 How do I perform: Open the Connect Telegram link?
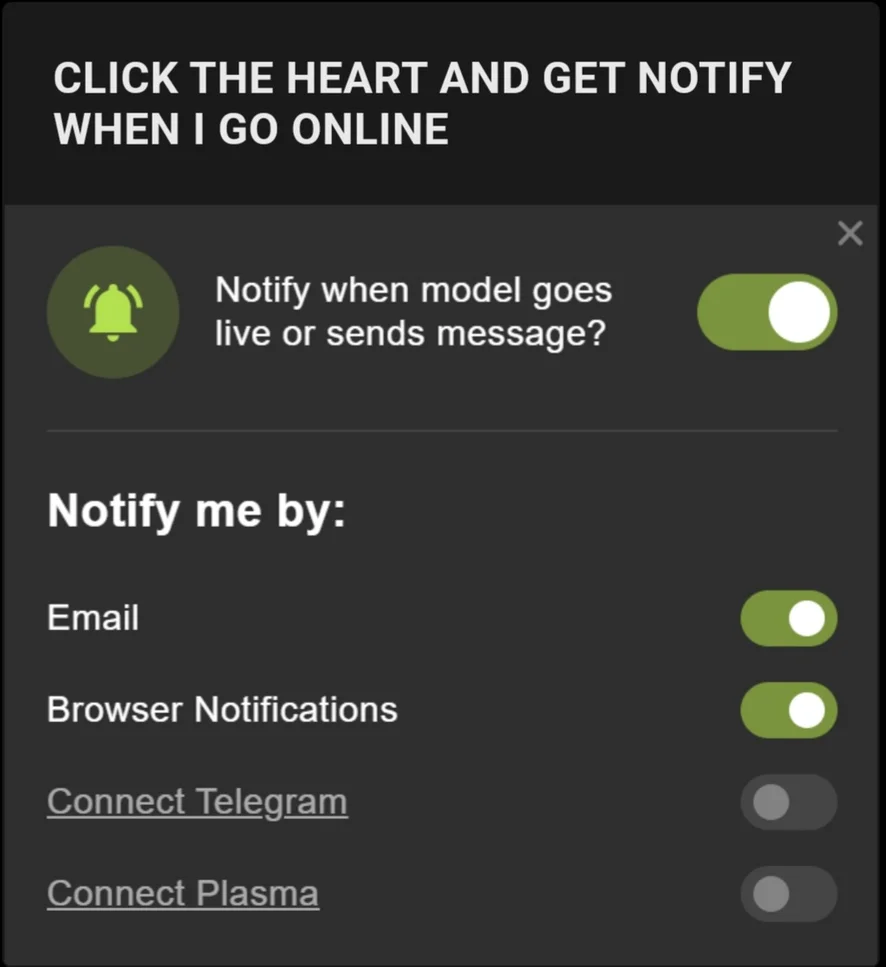[197, 802]
